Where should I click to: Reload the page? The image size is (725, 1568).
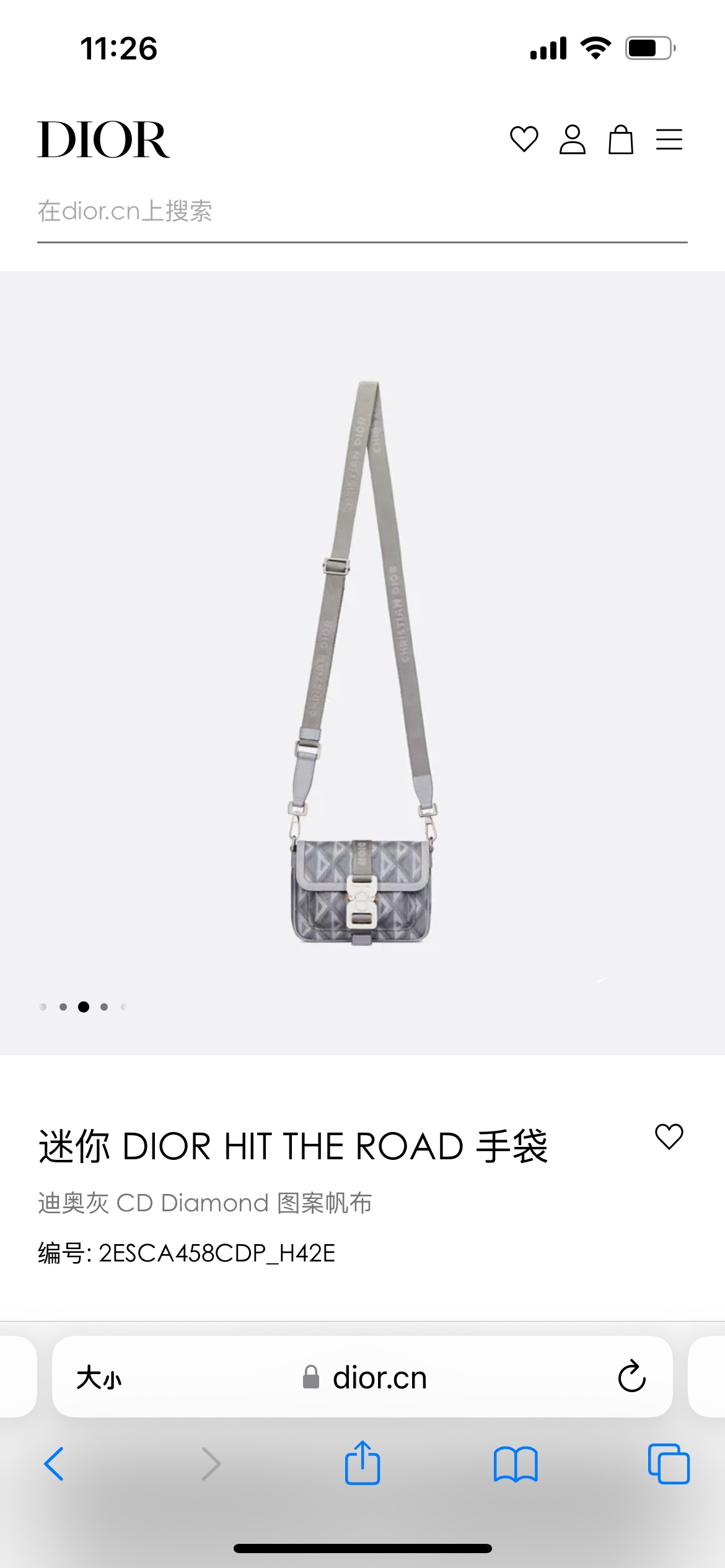(x=632, y=1376)
